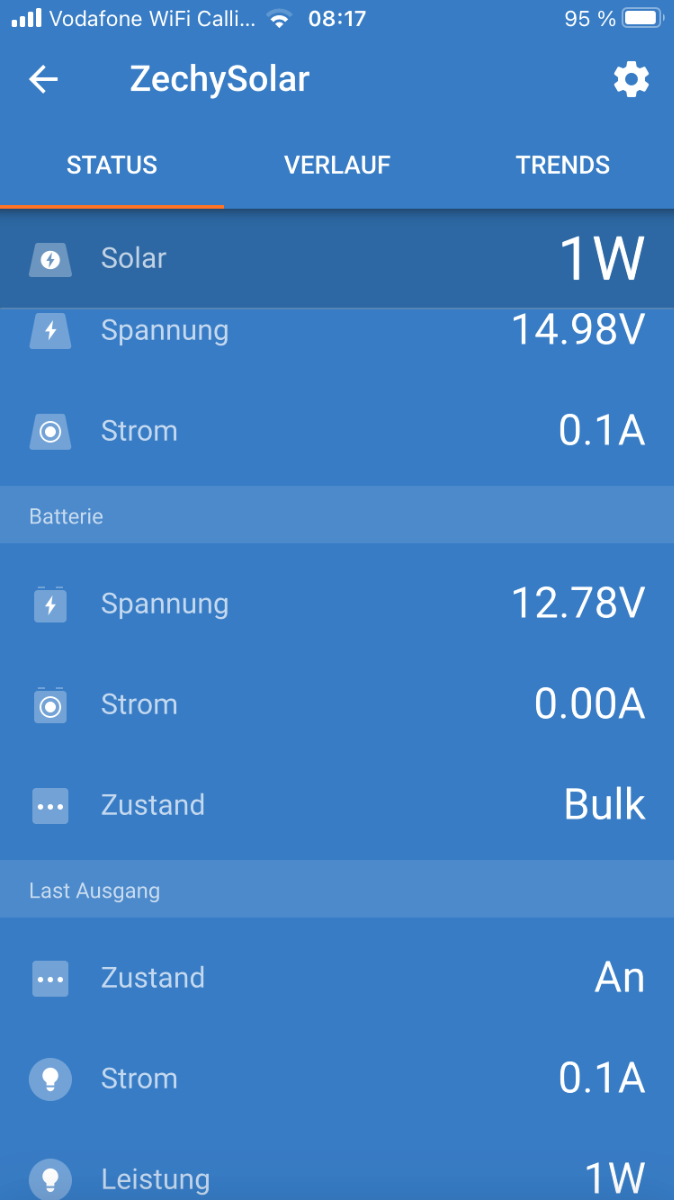This screenshot has height=1200, width=674.
Task: Open the settings gear
Action: [631, 79]
